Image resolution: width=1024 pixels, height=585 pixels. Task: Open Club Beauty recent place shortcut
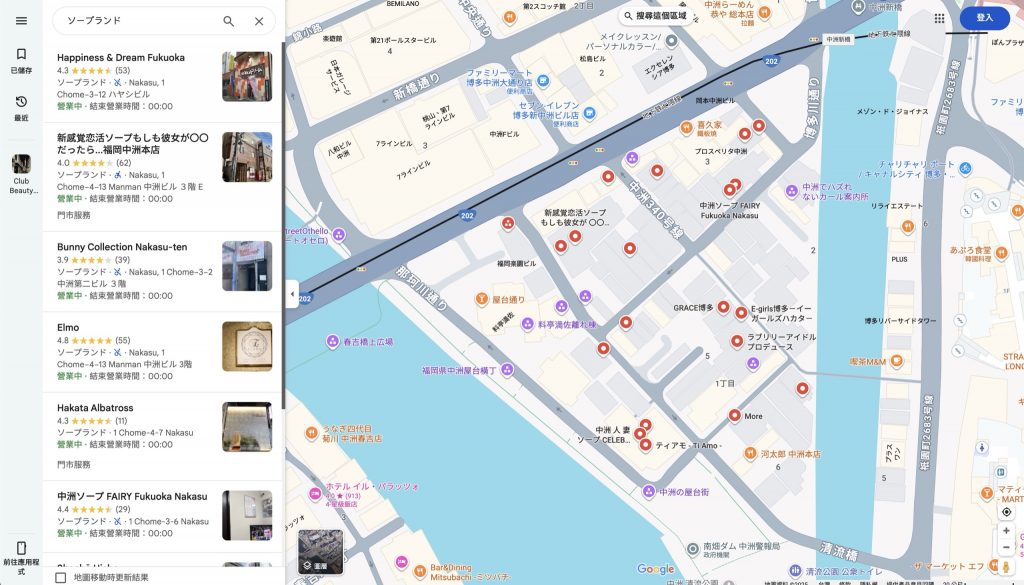tap(21, 172)
